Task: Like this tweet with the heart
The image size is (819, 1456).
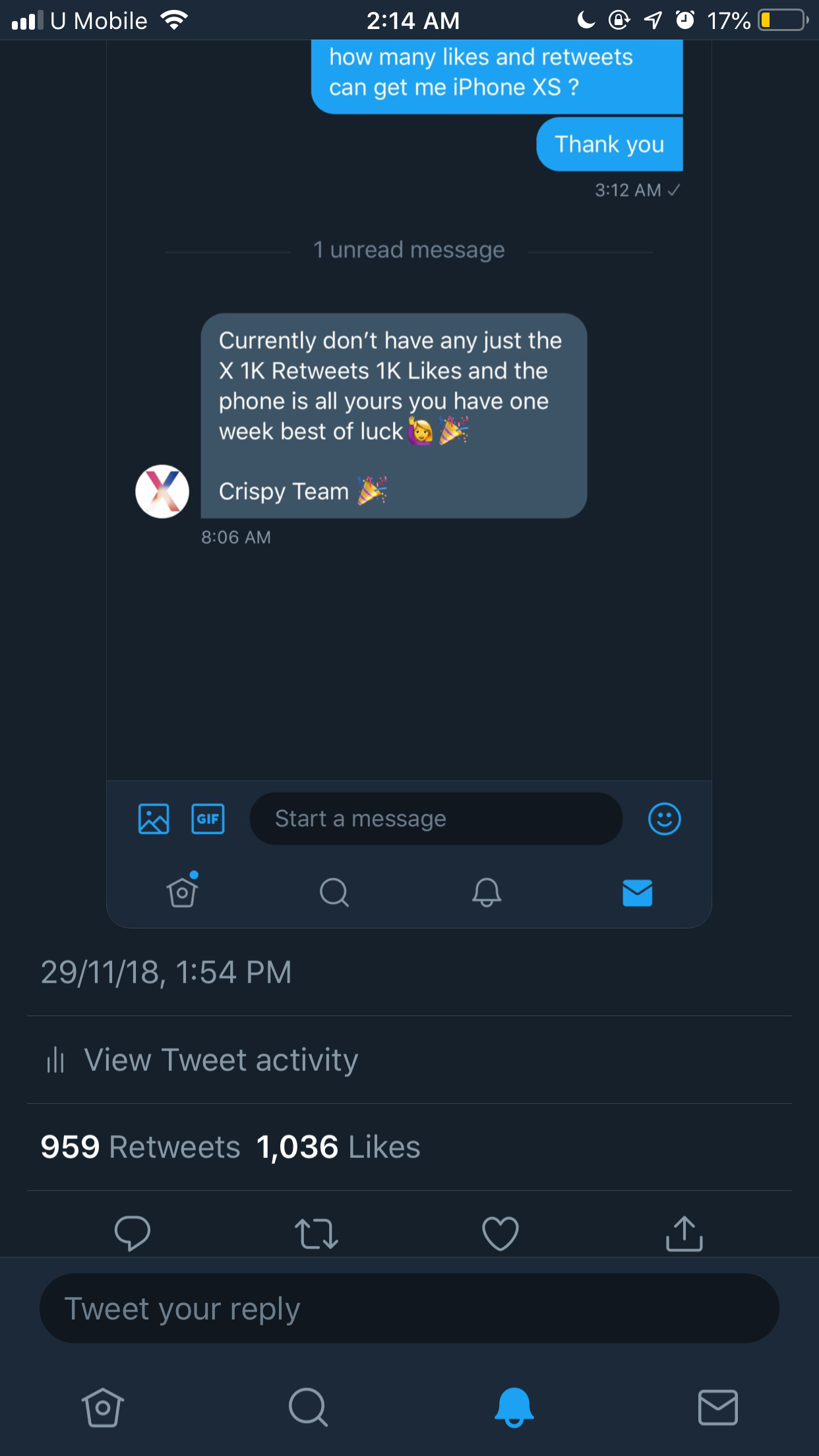Action: 501,1233
